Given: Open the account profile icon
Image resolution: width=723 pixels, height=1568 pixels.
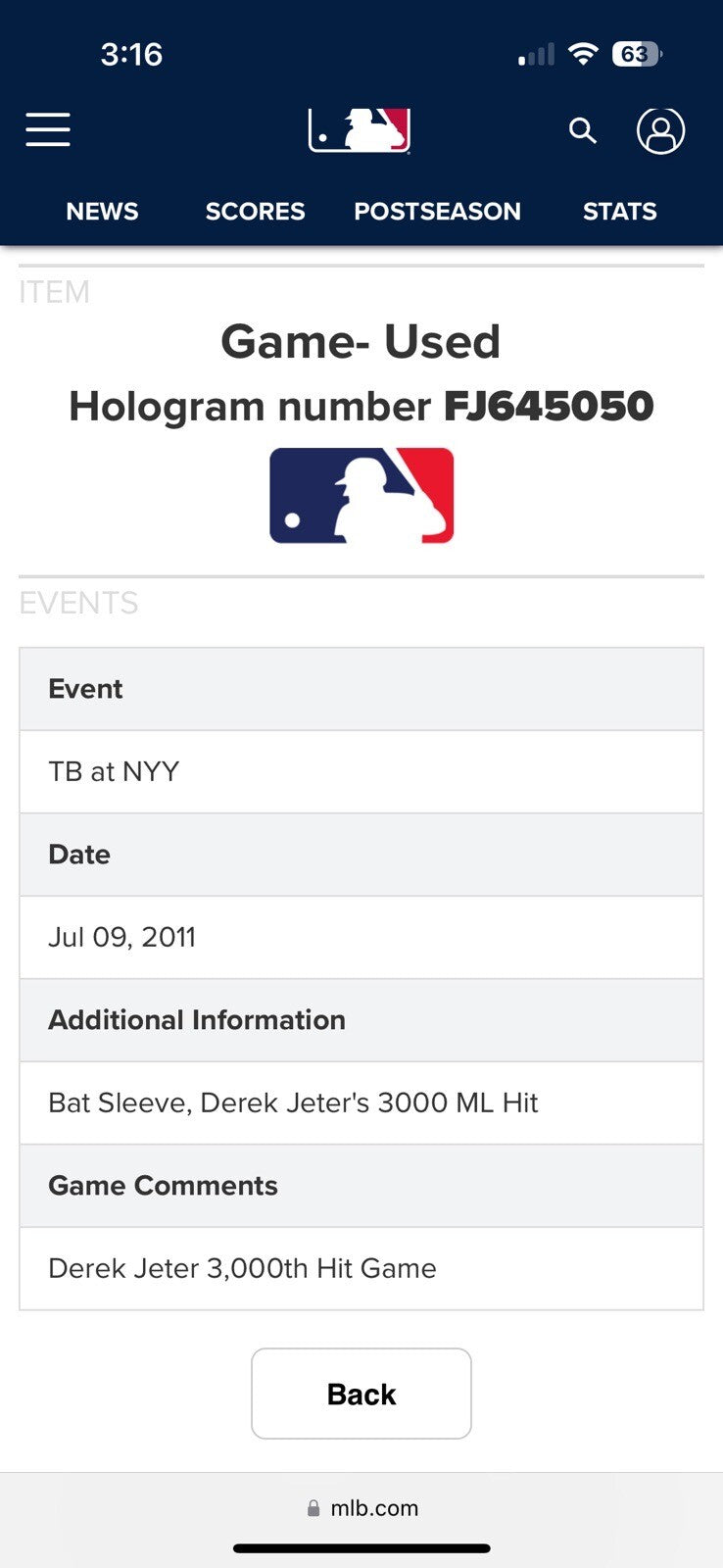Looking at the screenshot, I should pos(660,130).
